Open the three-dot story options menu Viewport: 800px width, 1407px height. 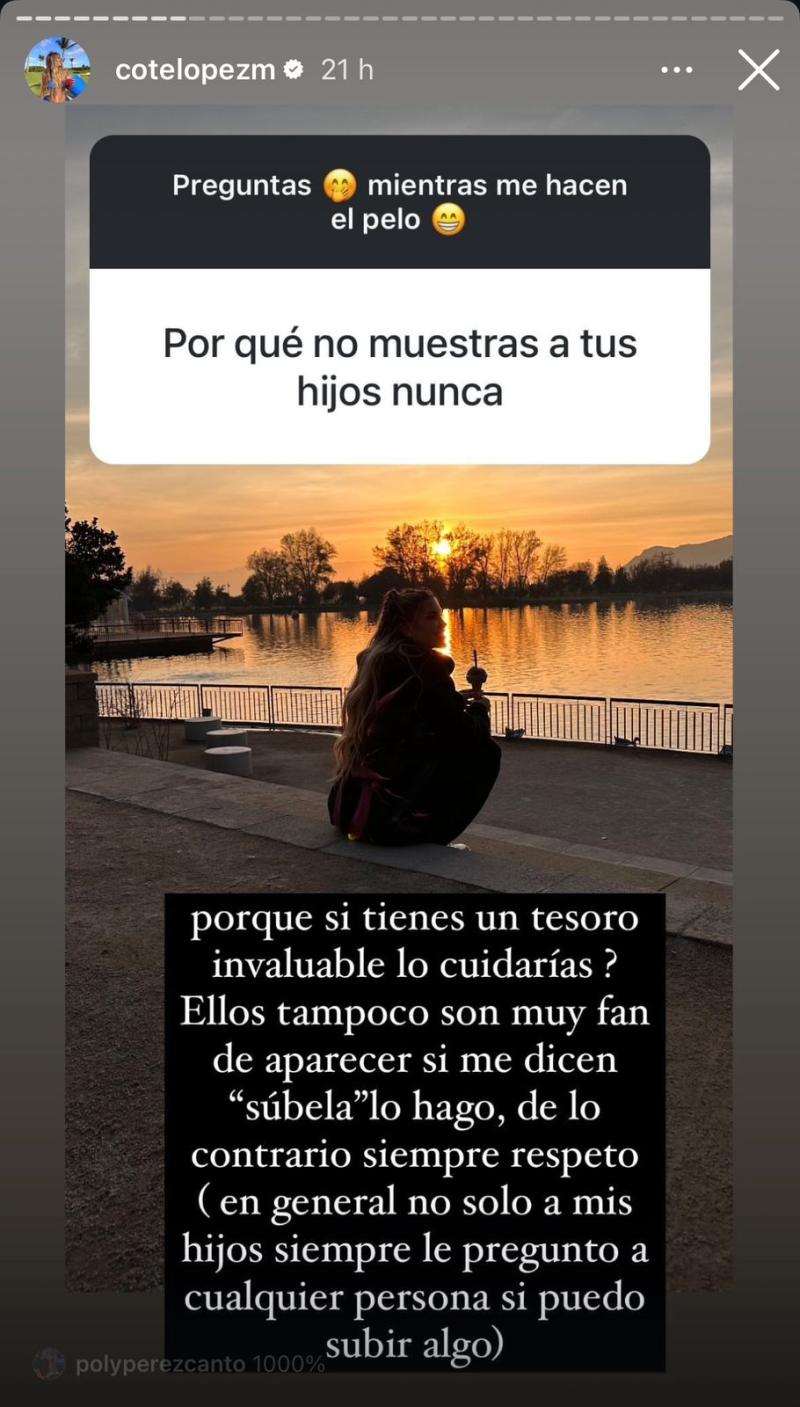click(x=678, y=70)
